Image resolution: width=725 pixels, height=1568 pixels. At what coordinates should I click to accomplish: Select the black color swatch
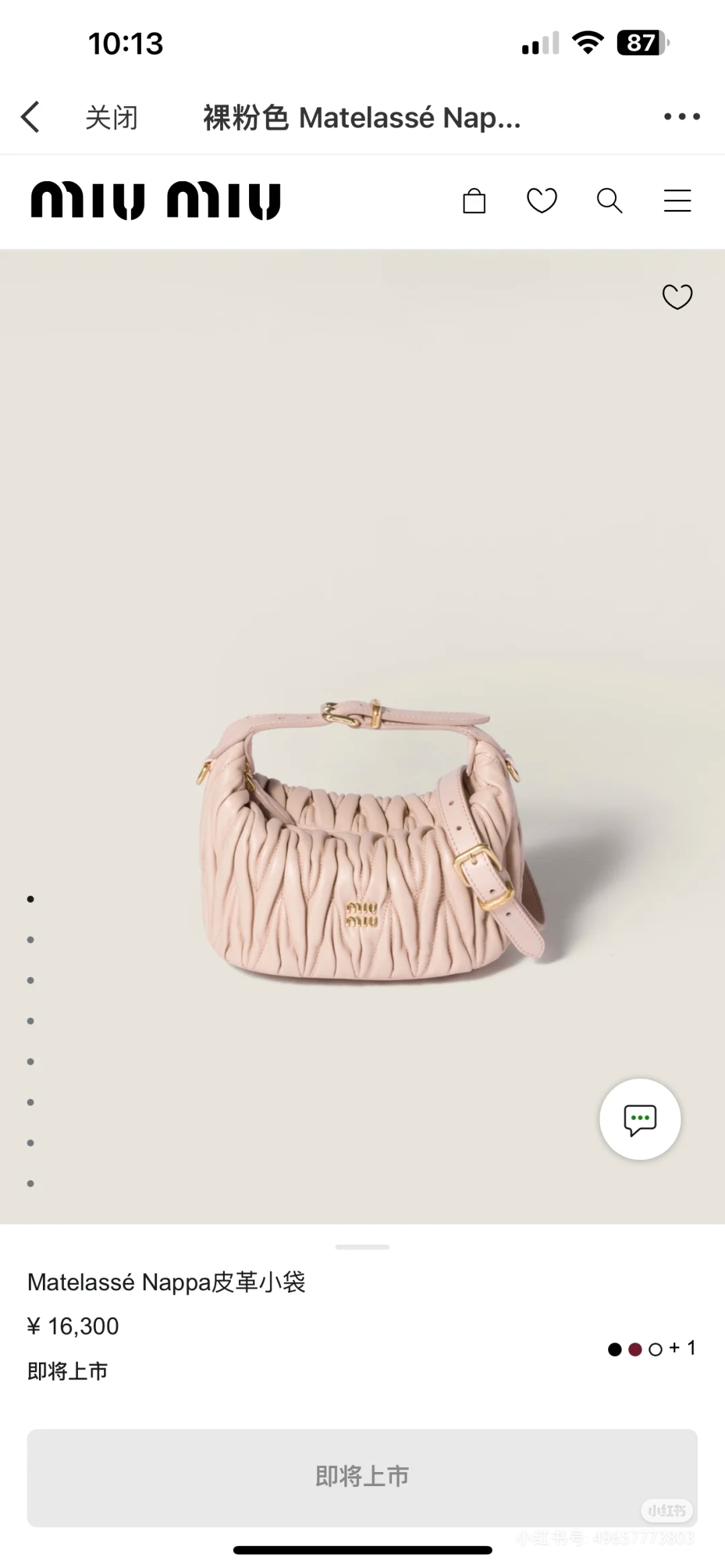tap(614, 1349)
